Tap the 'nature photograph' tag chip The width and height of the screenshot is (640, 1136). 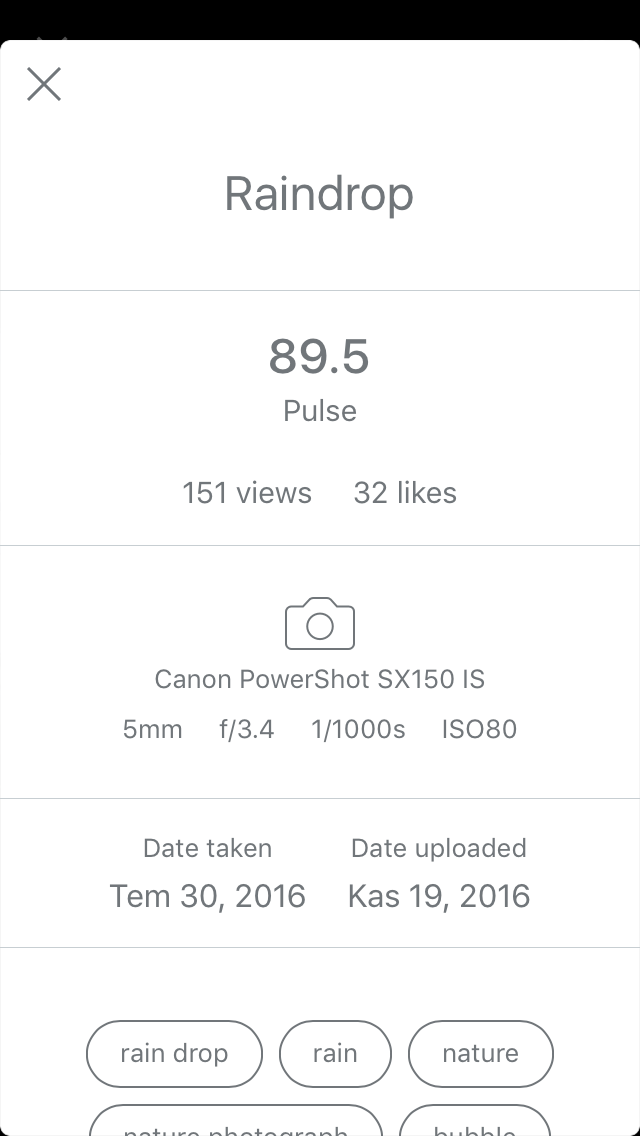coord(236,1120)
